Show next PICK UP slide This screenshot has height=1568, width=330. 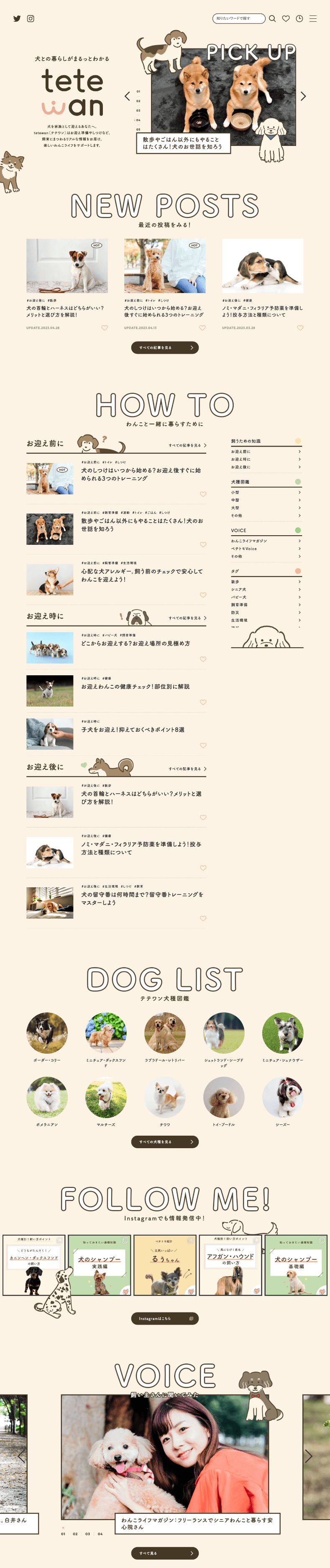pyautogui.click(x=303, y=96)
